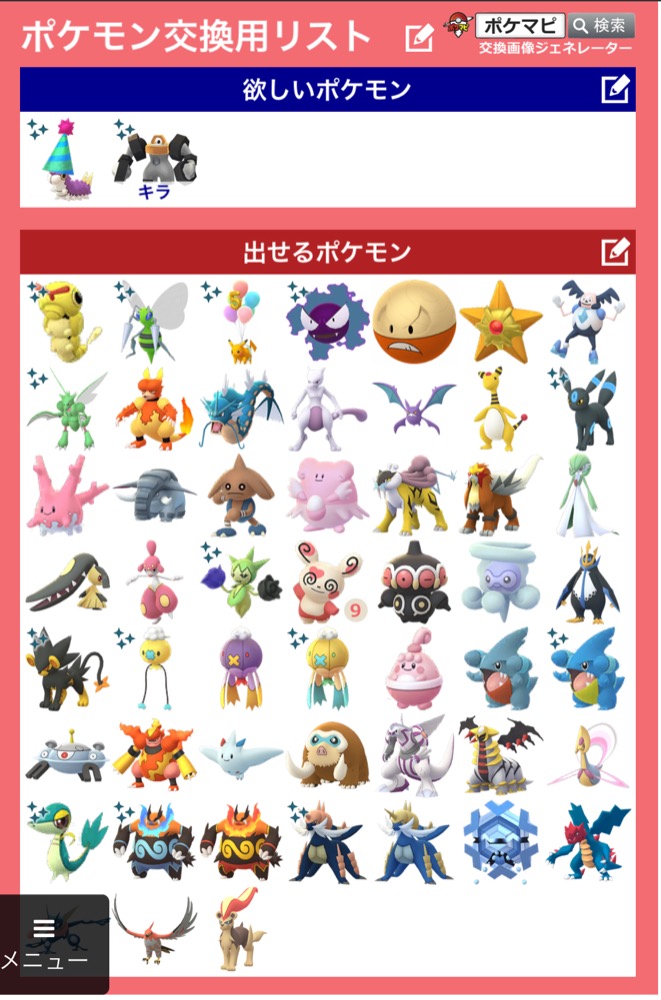Open the メニュー menu button

(x=45, y=944)
